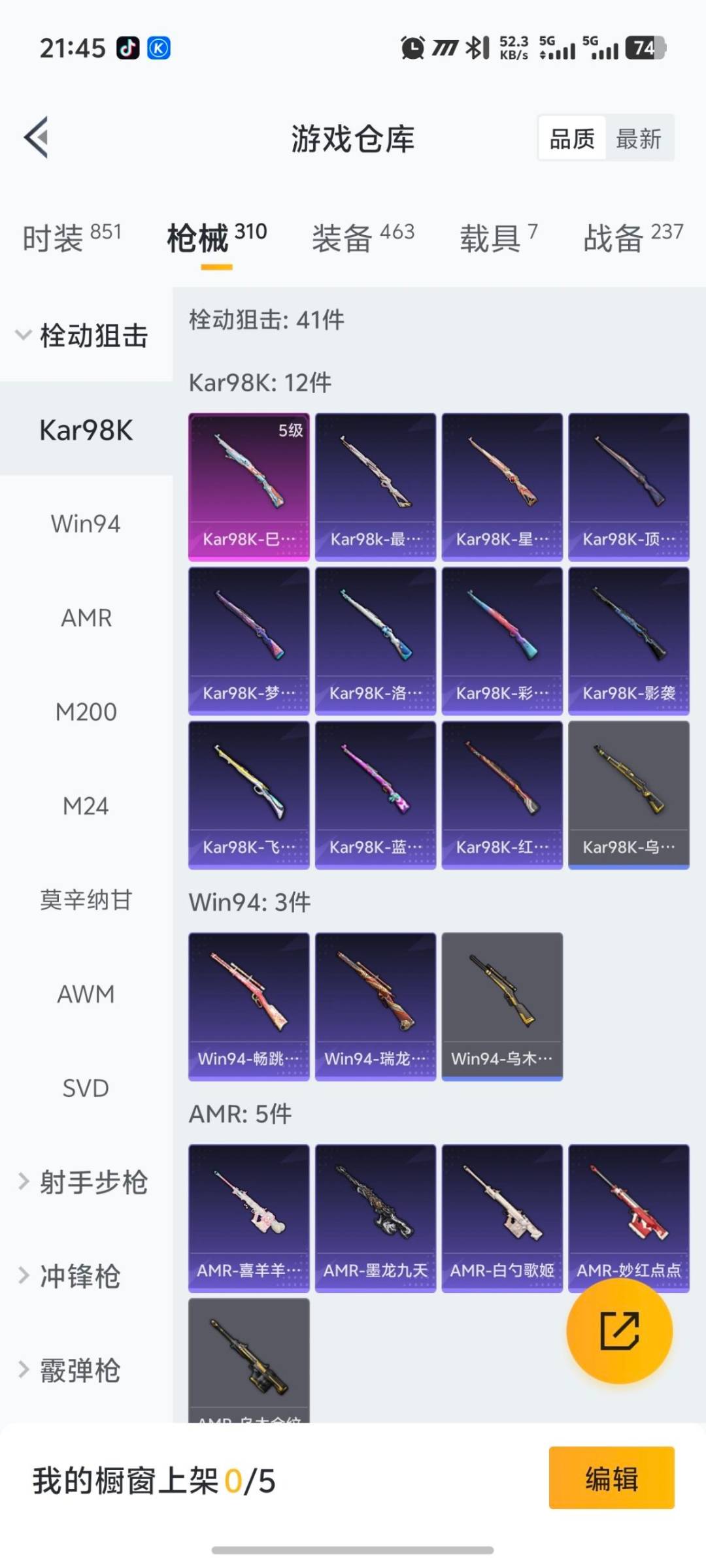Select 莫辛纳甘 in the side list
706x1568 pixels.
86,900
